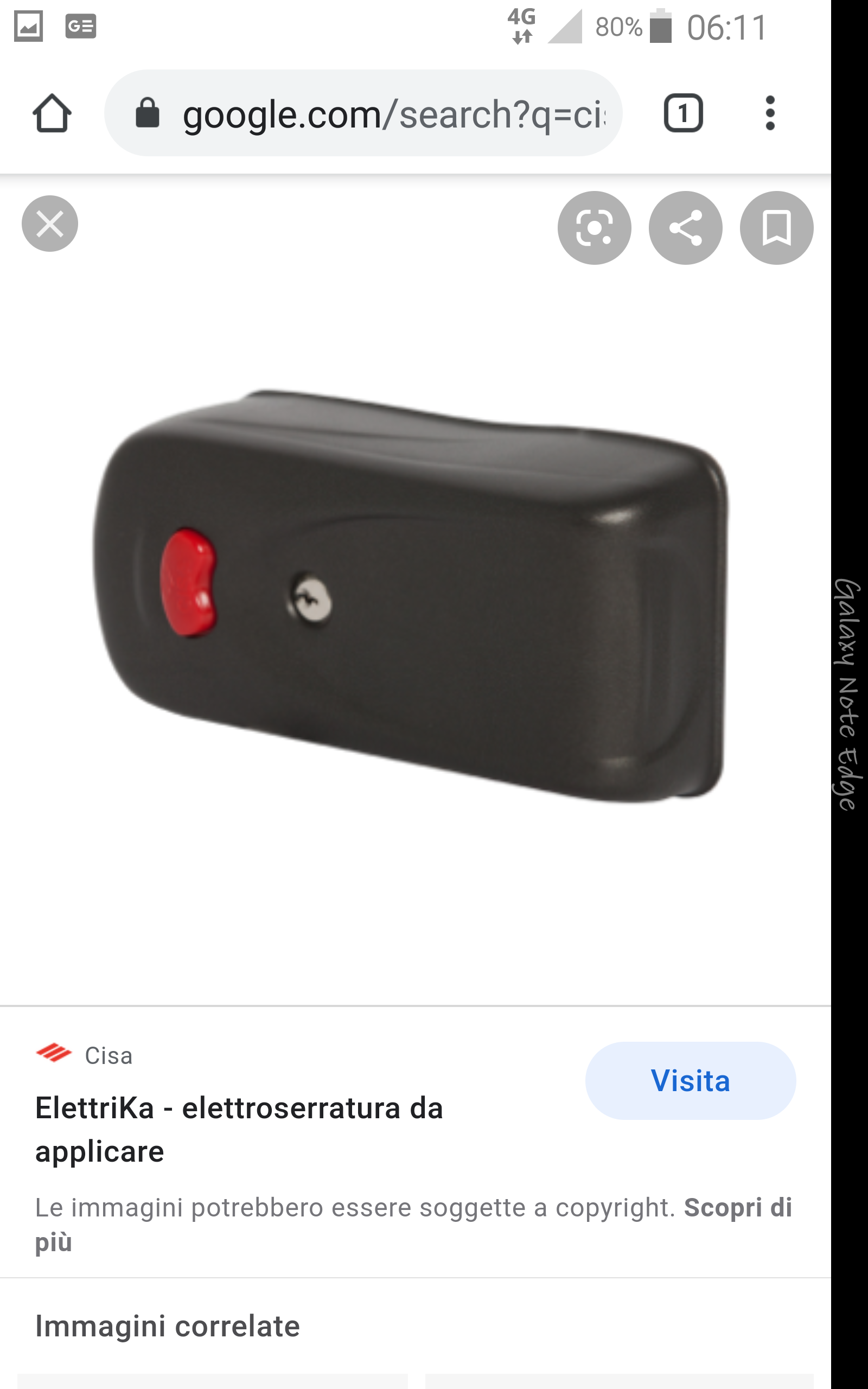This screenshot has width=868, height=1389.
Task: Save image to collection with bookmark icon
Action: (776, 228)
